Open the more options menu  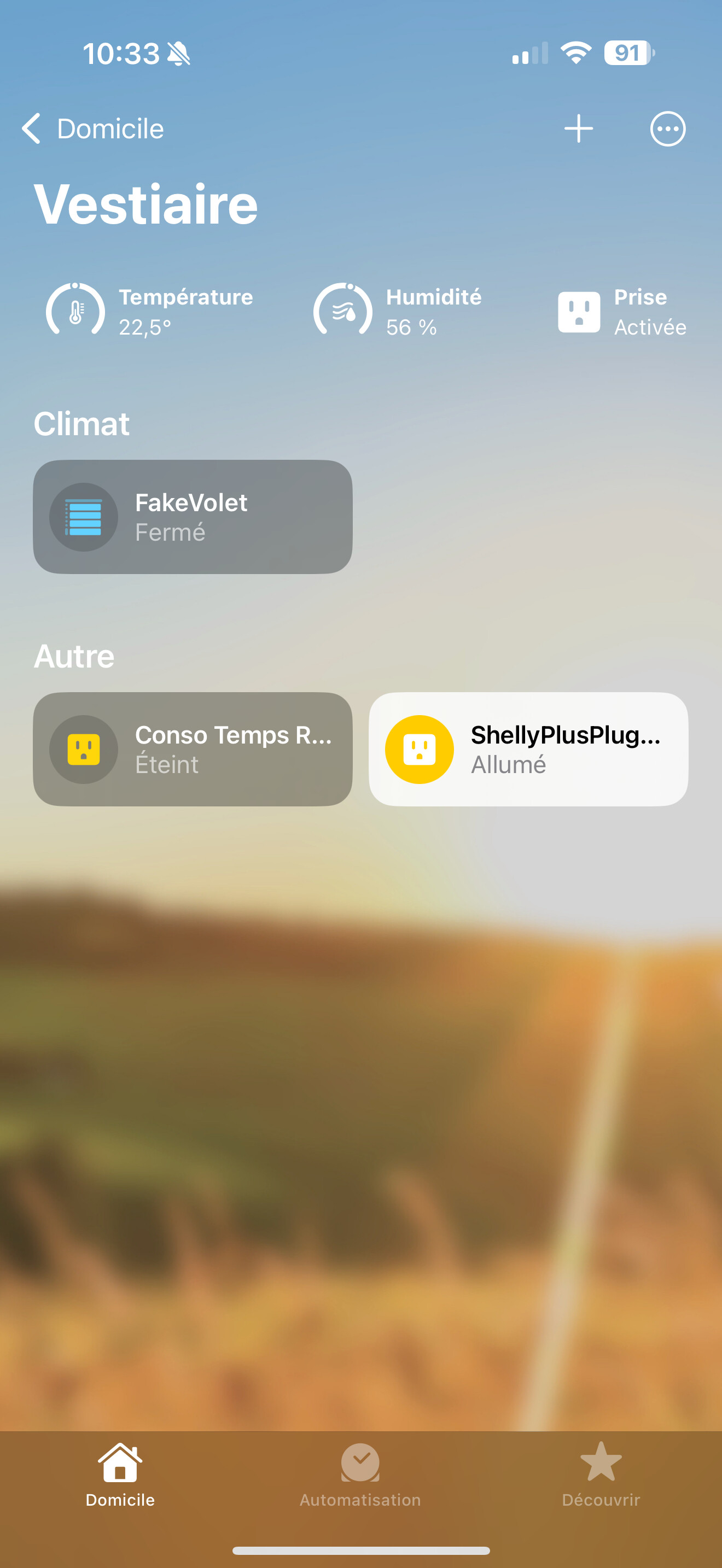667,129
